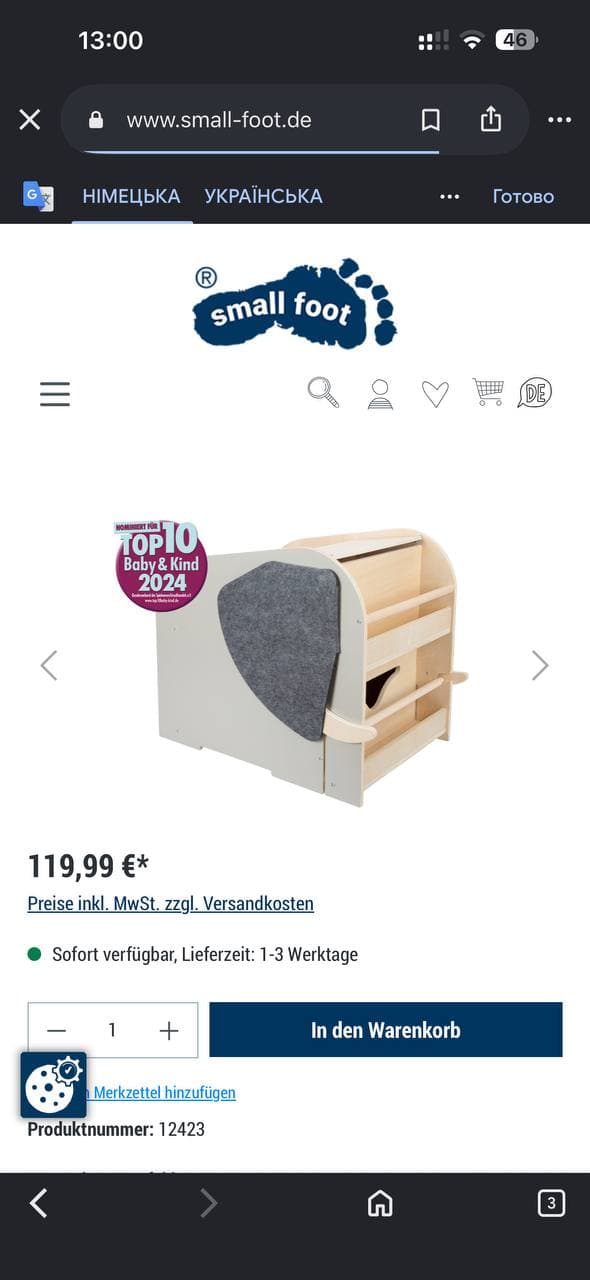This screenshot has height=1280, width=590.
Task: Open translate bar options dots
Action: [x=450, y=197]
